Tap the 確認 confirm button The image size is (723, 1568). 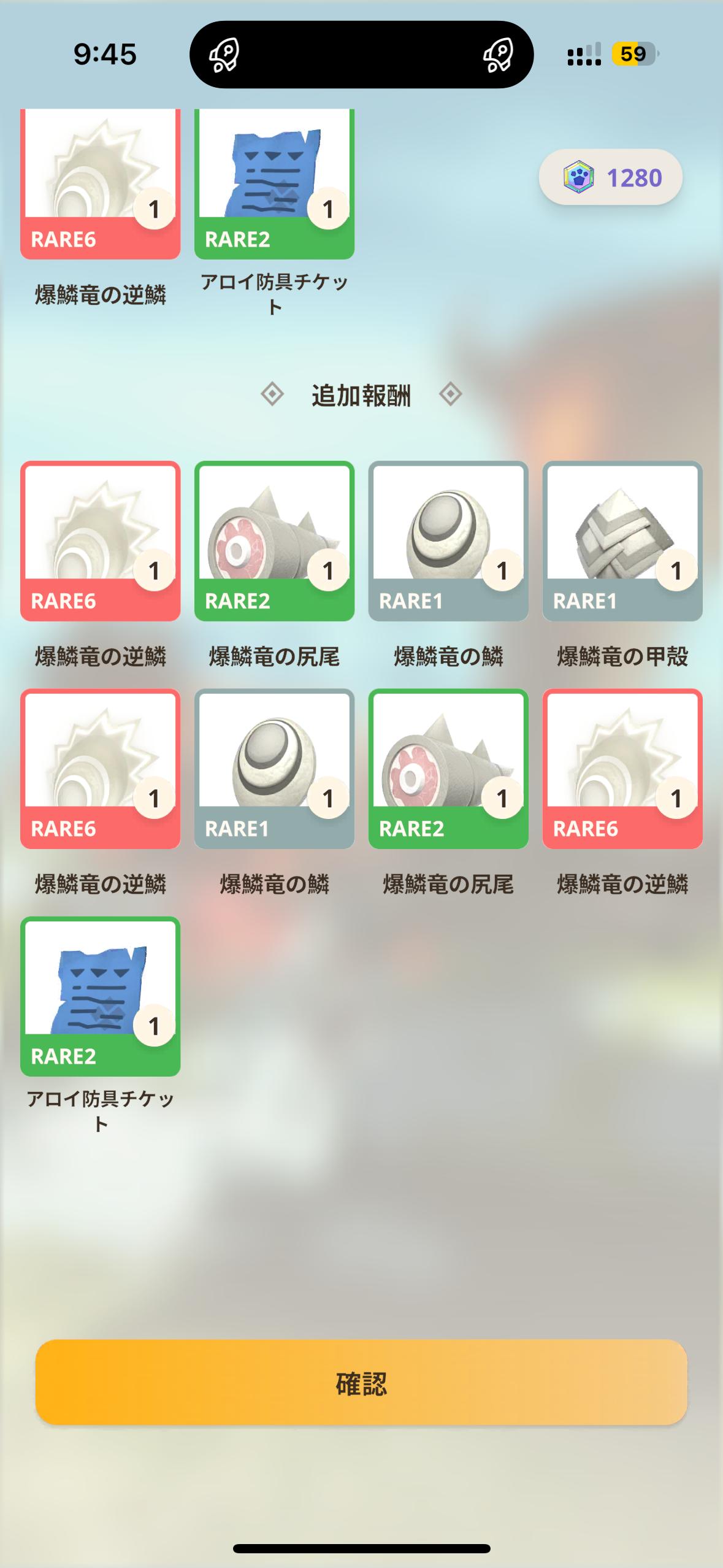[x=361, y=1383]
